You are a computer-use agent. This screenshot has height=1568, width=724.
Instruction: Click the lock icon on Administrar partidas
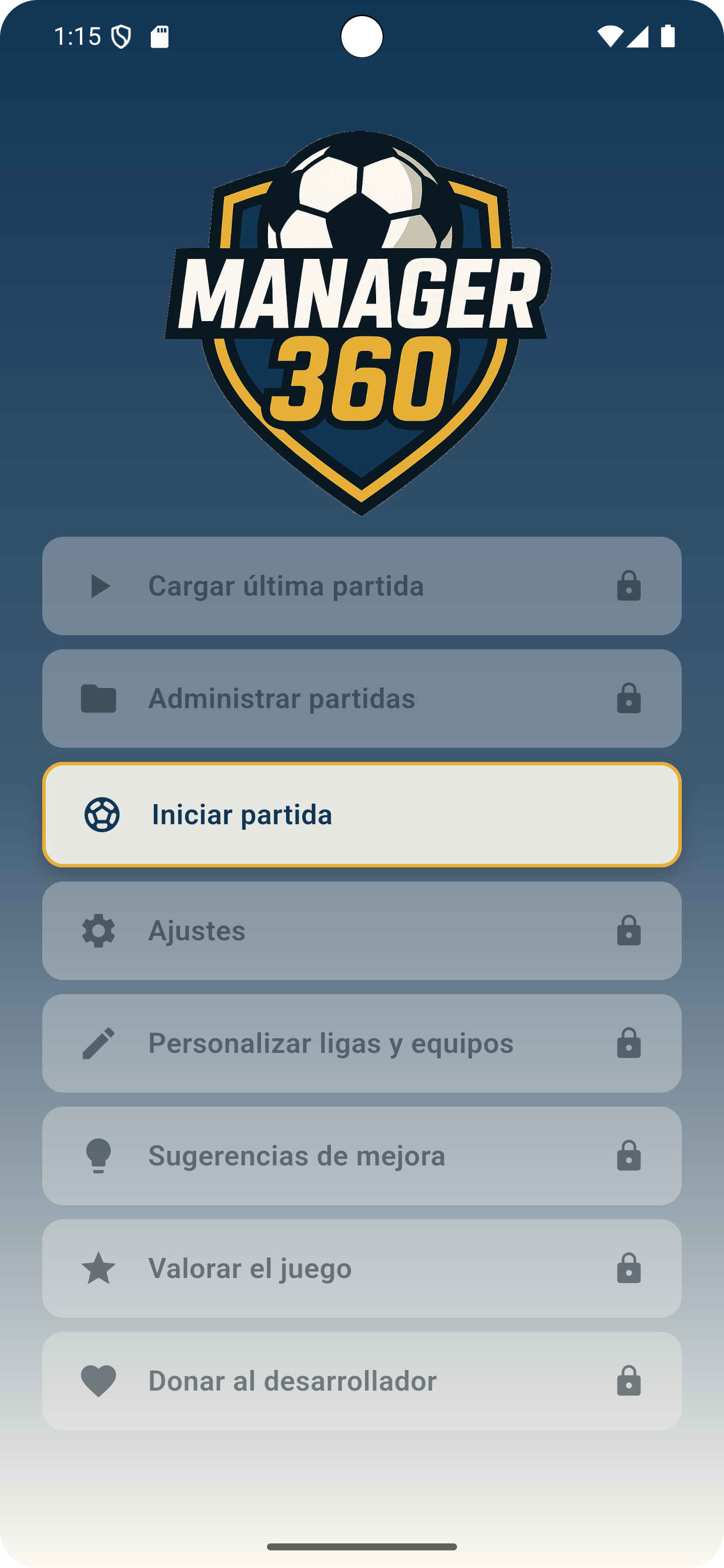tap(629, 698)
